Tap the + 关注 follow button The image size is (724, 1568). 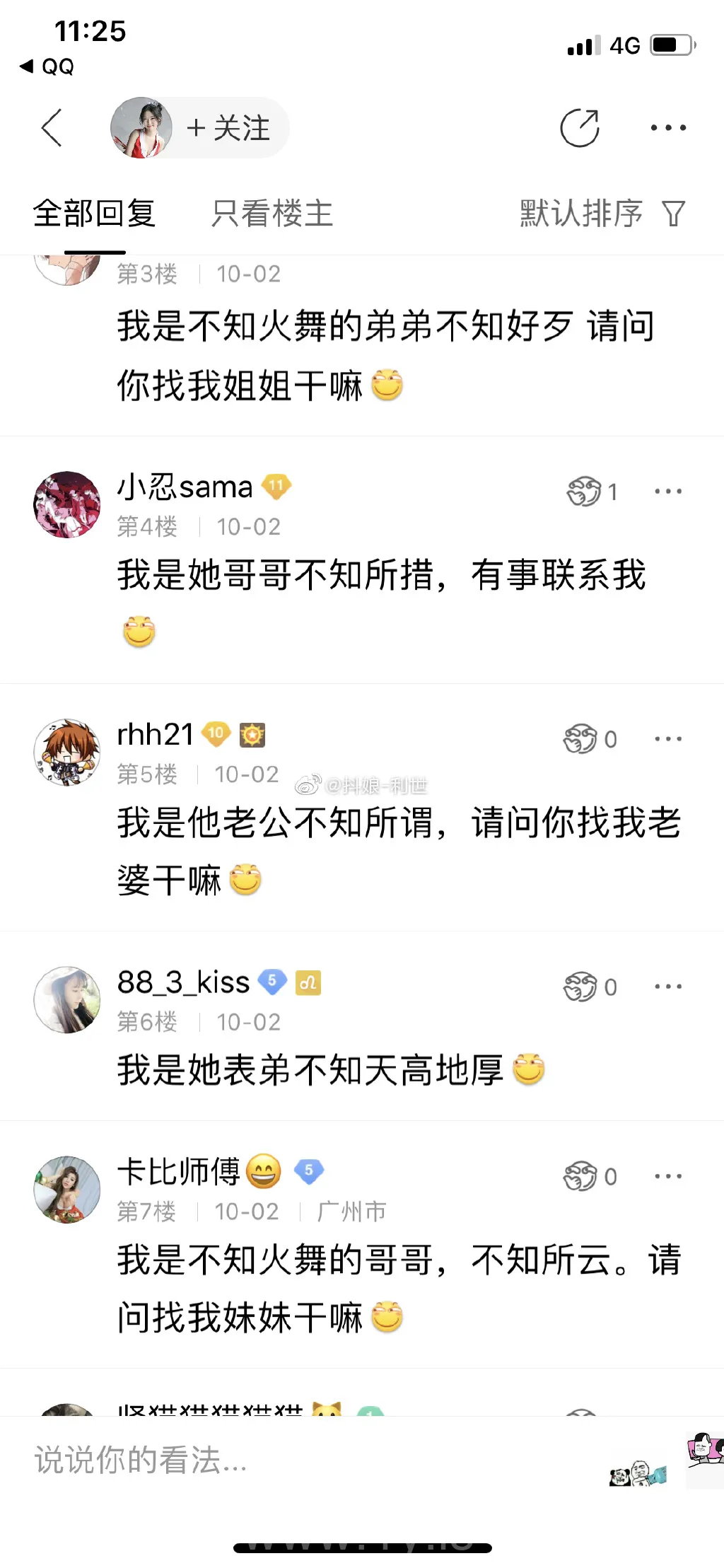click(x=228, y=128)
